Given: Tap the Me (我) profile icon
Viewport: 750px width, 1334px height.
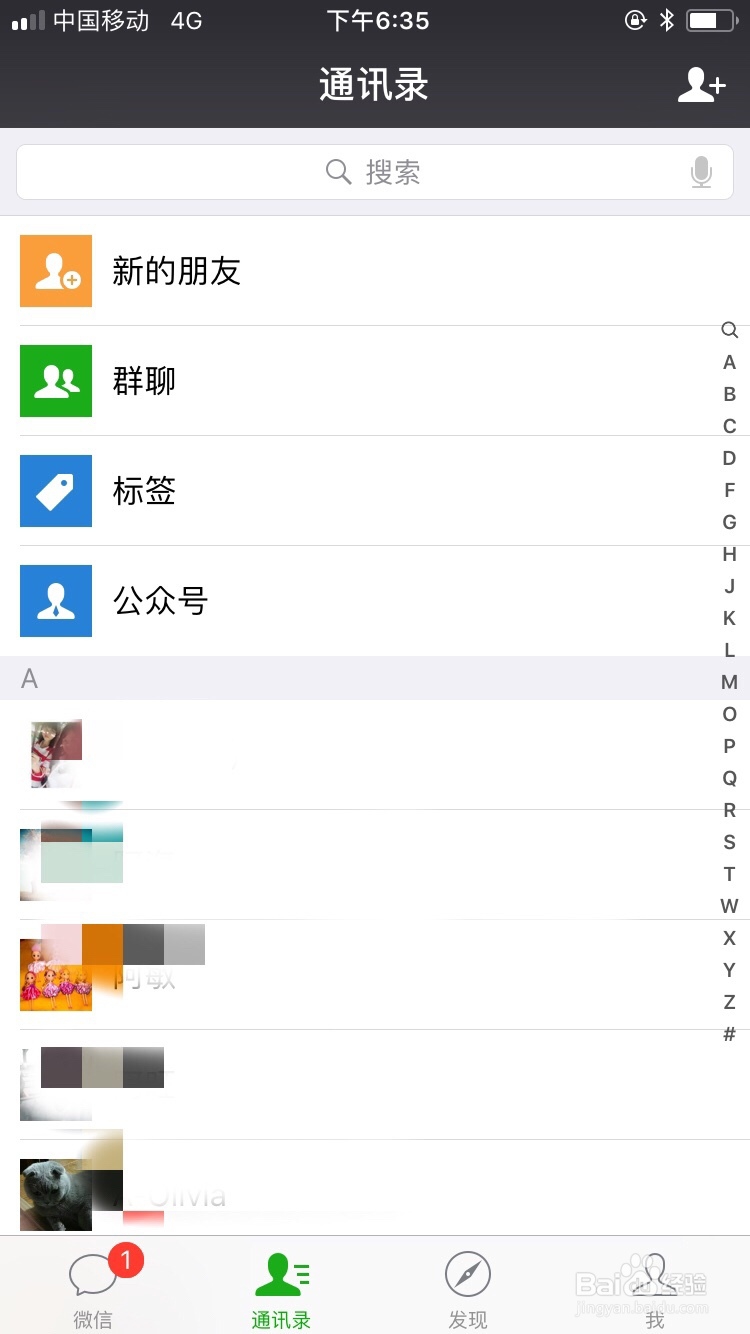Looking at the screenshot, I should tap(655, 1275).
